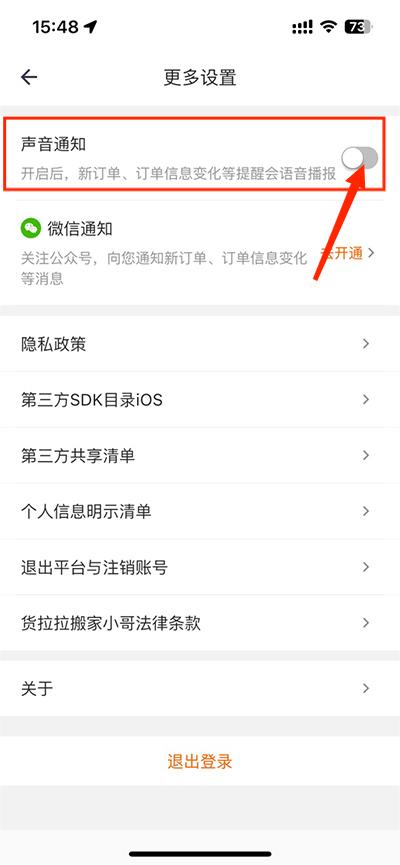This screenshot has width=400, height=865.
Task: Go back using the top-left arrow
Action: (x=29, y=77)
